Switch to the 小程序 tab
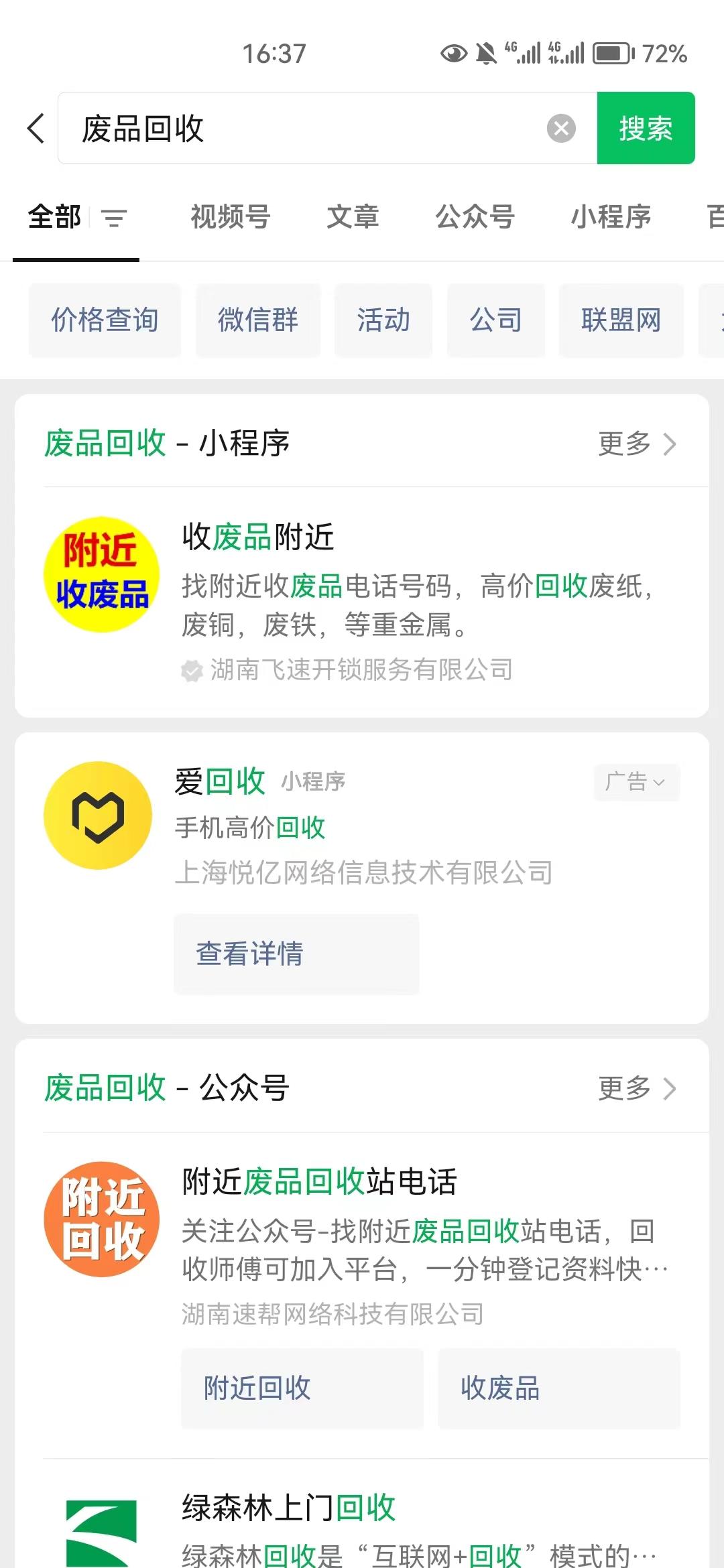724x1568 pixels. click(x=611, y=217)
